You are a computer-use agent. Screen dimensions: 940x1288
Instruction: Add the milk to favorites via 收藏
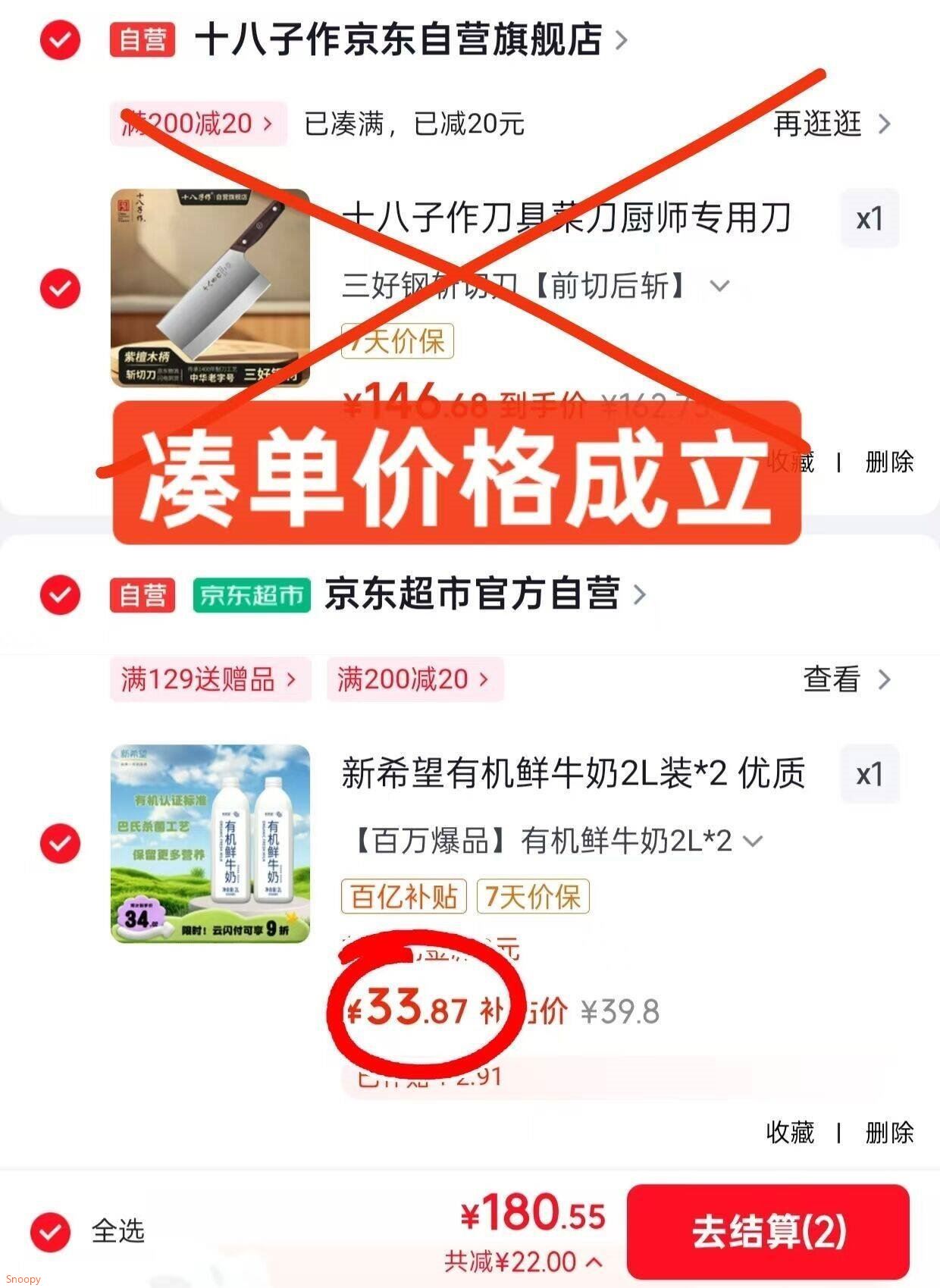[x=789, y=1133]
